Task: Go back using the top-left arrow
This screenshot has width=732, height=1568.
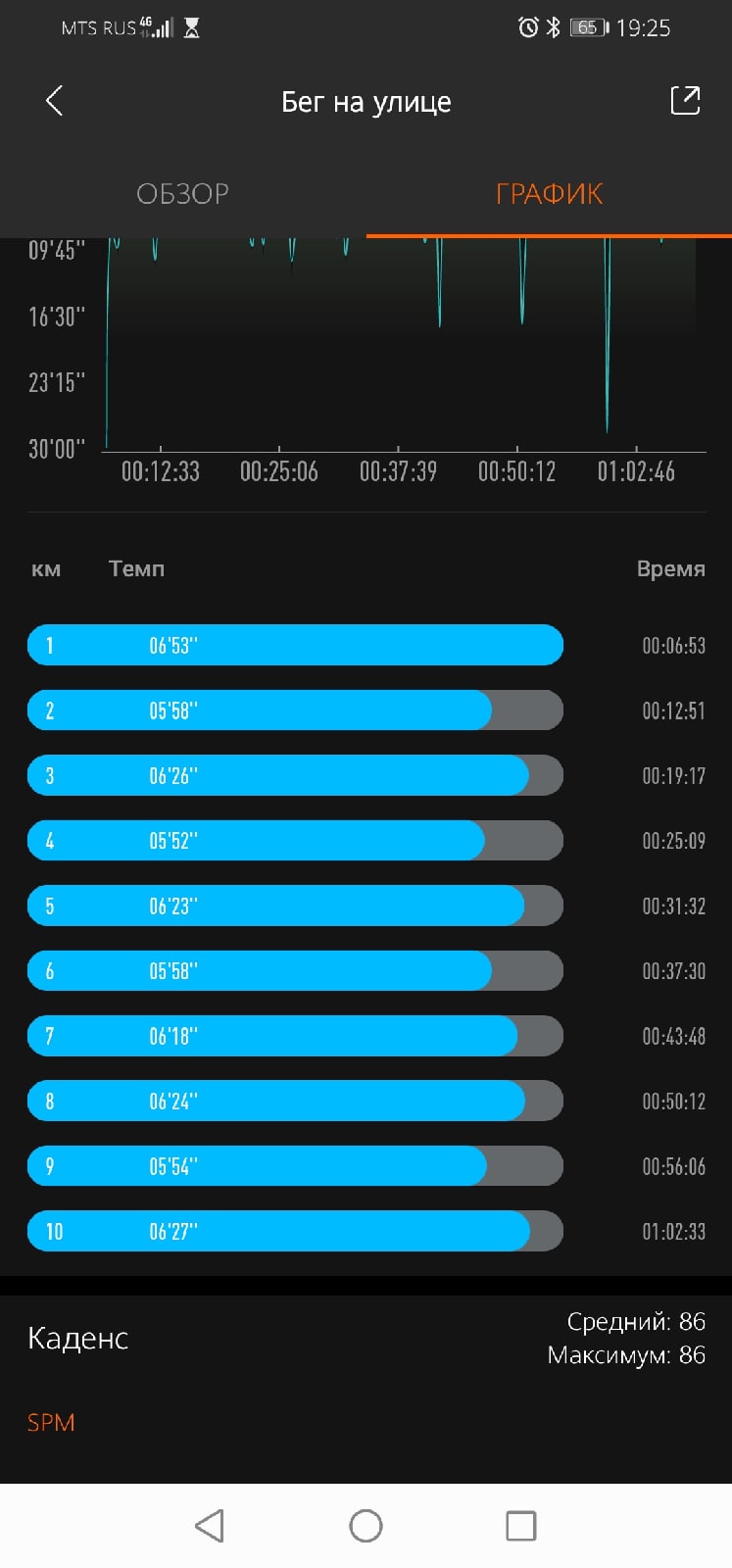Action: point(55,101)
